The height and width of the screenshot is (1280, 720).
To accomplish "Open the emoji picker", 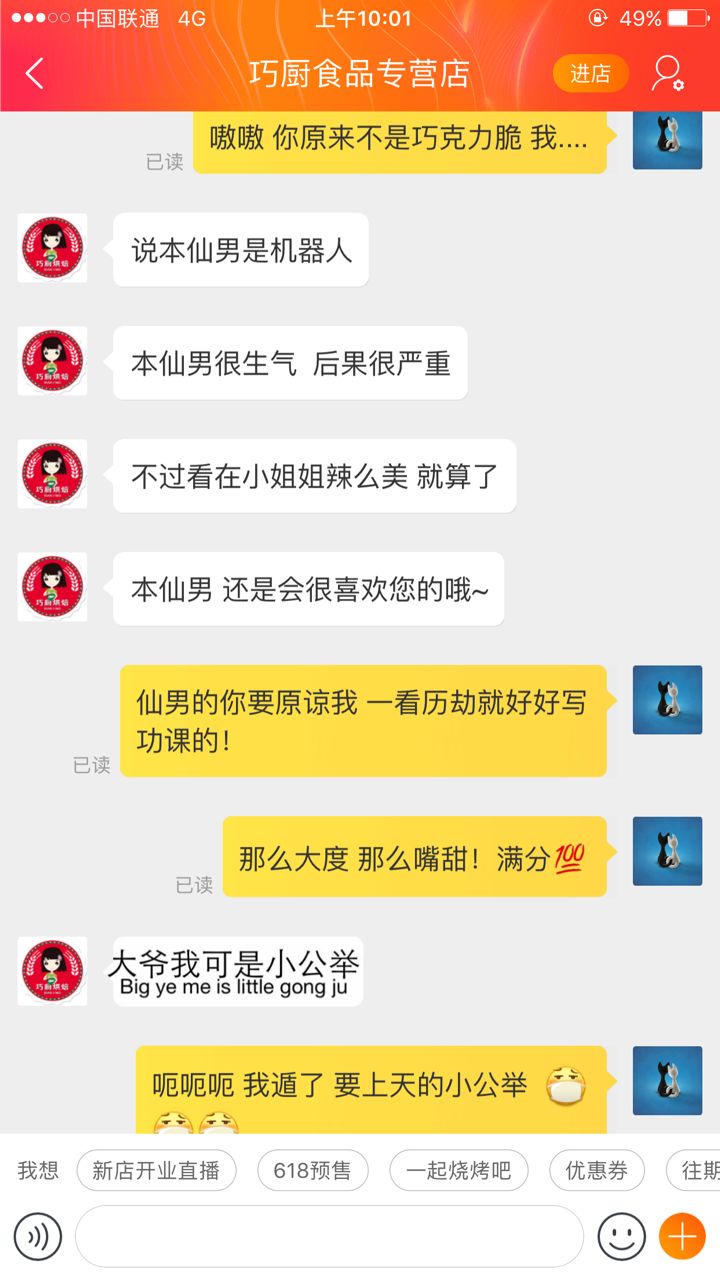I will tap(621, 1237).
